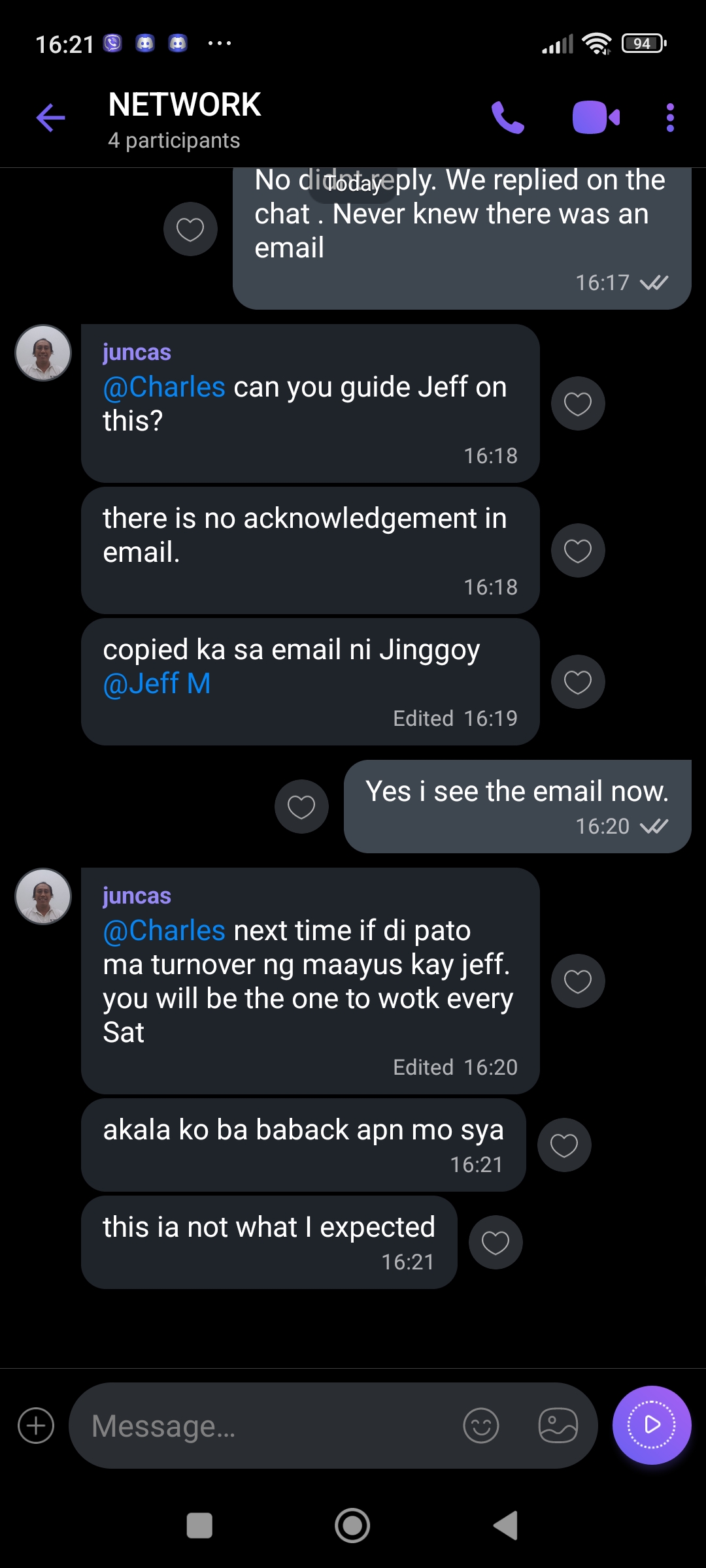Tap the @Jeff M mention link
Image resolution: width=706 pixels, height=1568 pixels.
pyautogui.click(x=157, y=684)
